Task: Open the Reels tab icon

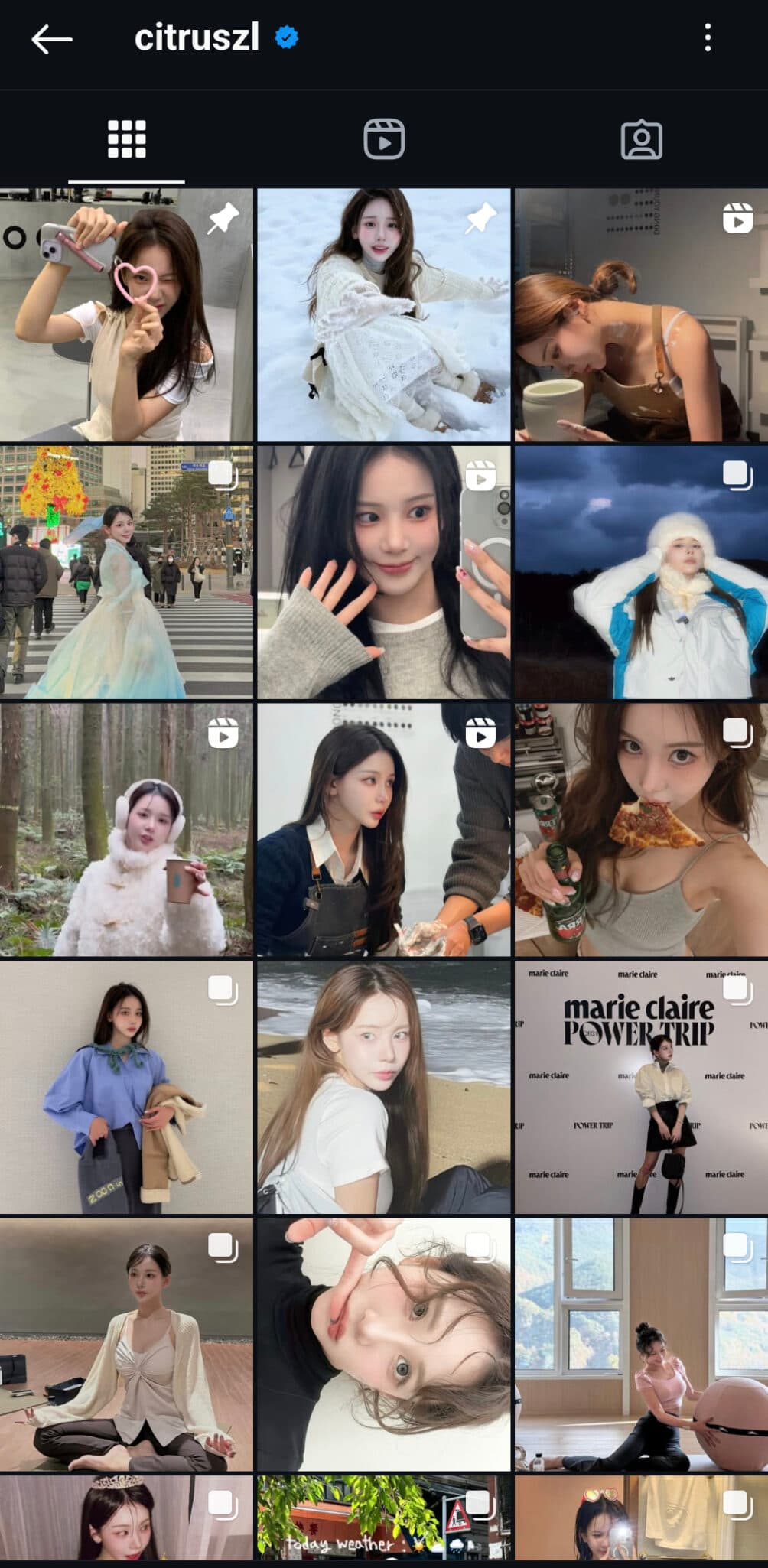Action: pyautogui.click(x=384, y=140)
